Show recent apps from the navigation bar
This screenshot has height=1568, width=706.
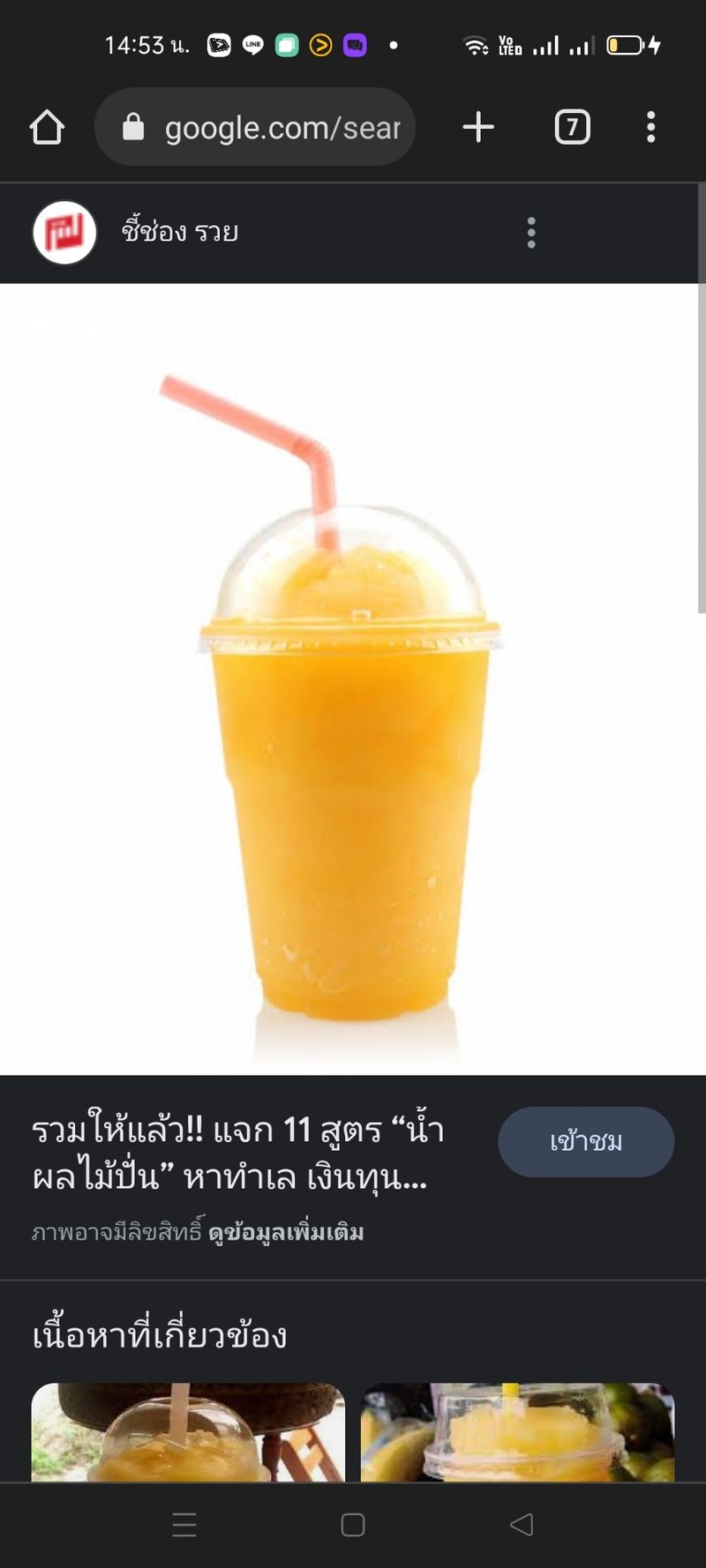click(184, 1525)
